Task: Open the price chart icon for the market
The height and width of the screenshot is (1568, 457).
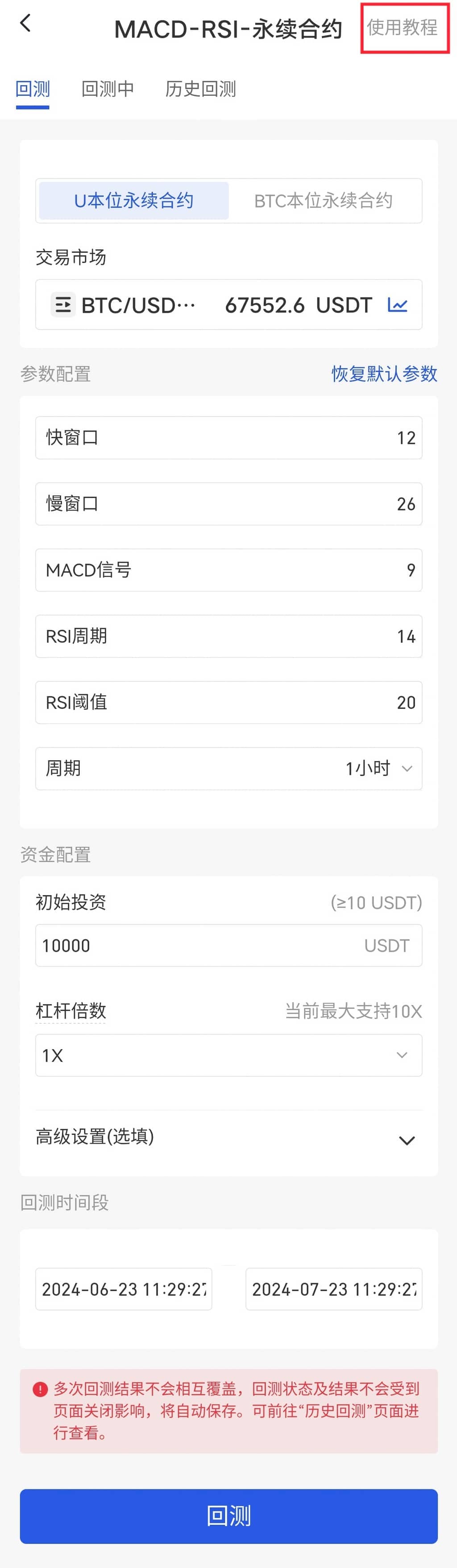Action: pyautogui.click(x=397, y=305)
